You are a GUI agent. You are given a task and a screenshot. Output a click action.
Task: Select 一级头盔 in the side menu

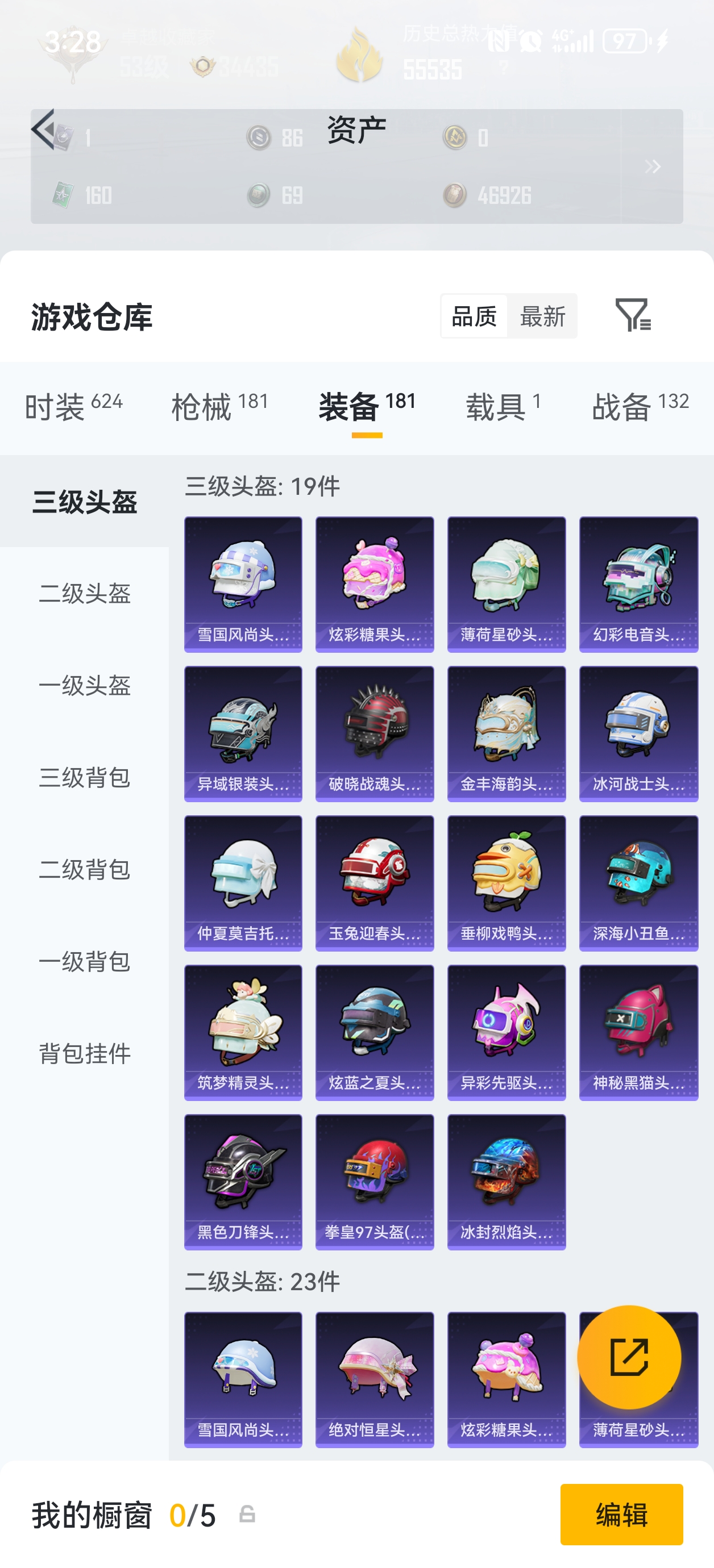[x=85, y=685]
